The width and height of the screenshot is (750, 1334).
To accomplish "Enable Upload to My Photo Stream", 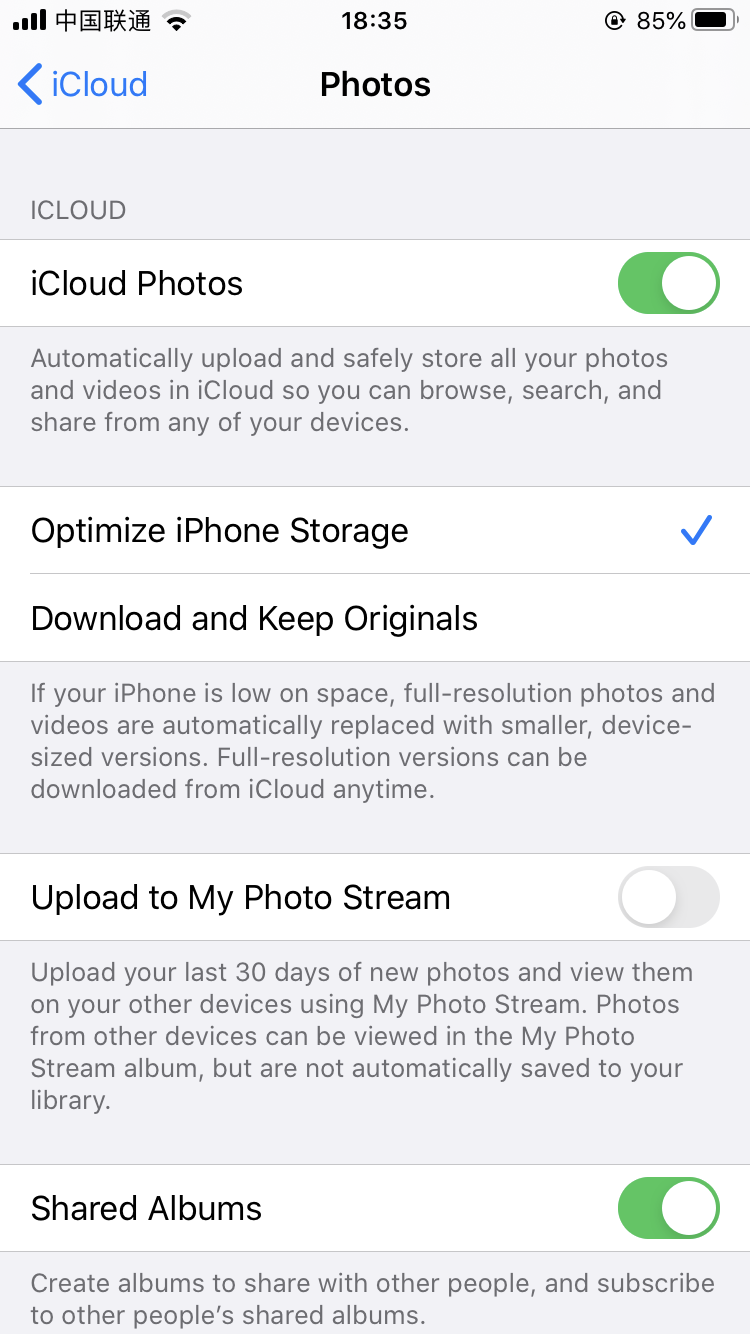I will click(668, 897).
